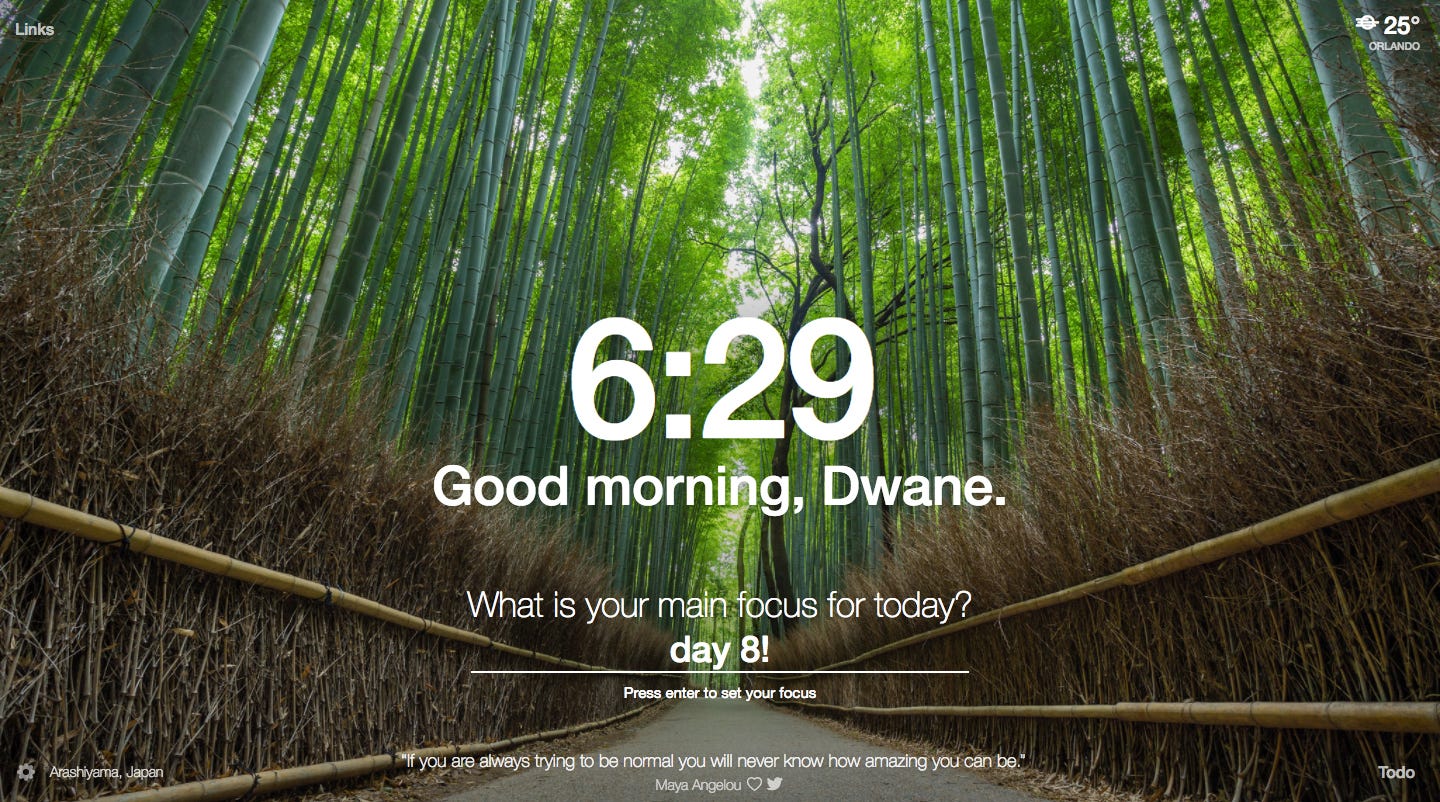Favorite the Maya Angelou quote with the heart icon
This screenshot has width=1440, height=802.
click(755, 785)
